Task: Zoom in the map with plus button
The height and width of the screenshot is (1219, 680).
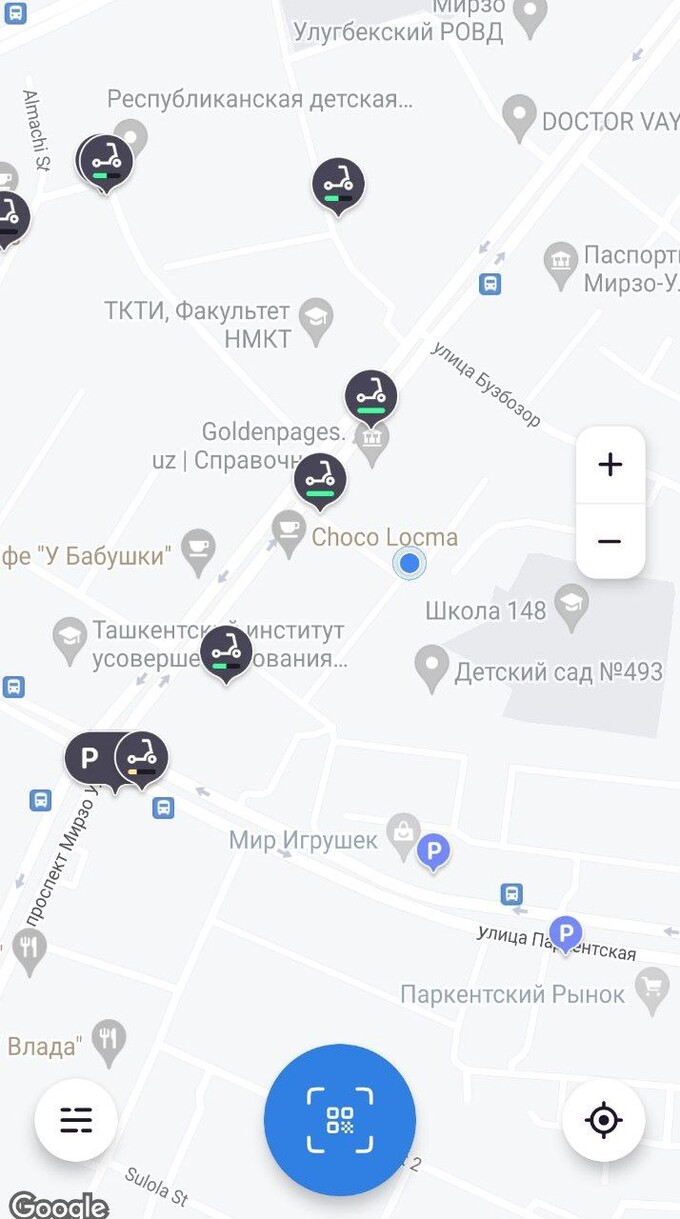Action: point(610,464)
